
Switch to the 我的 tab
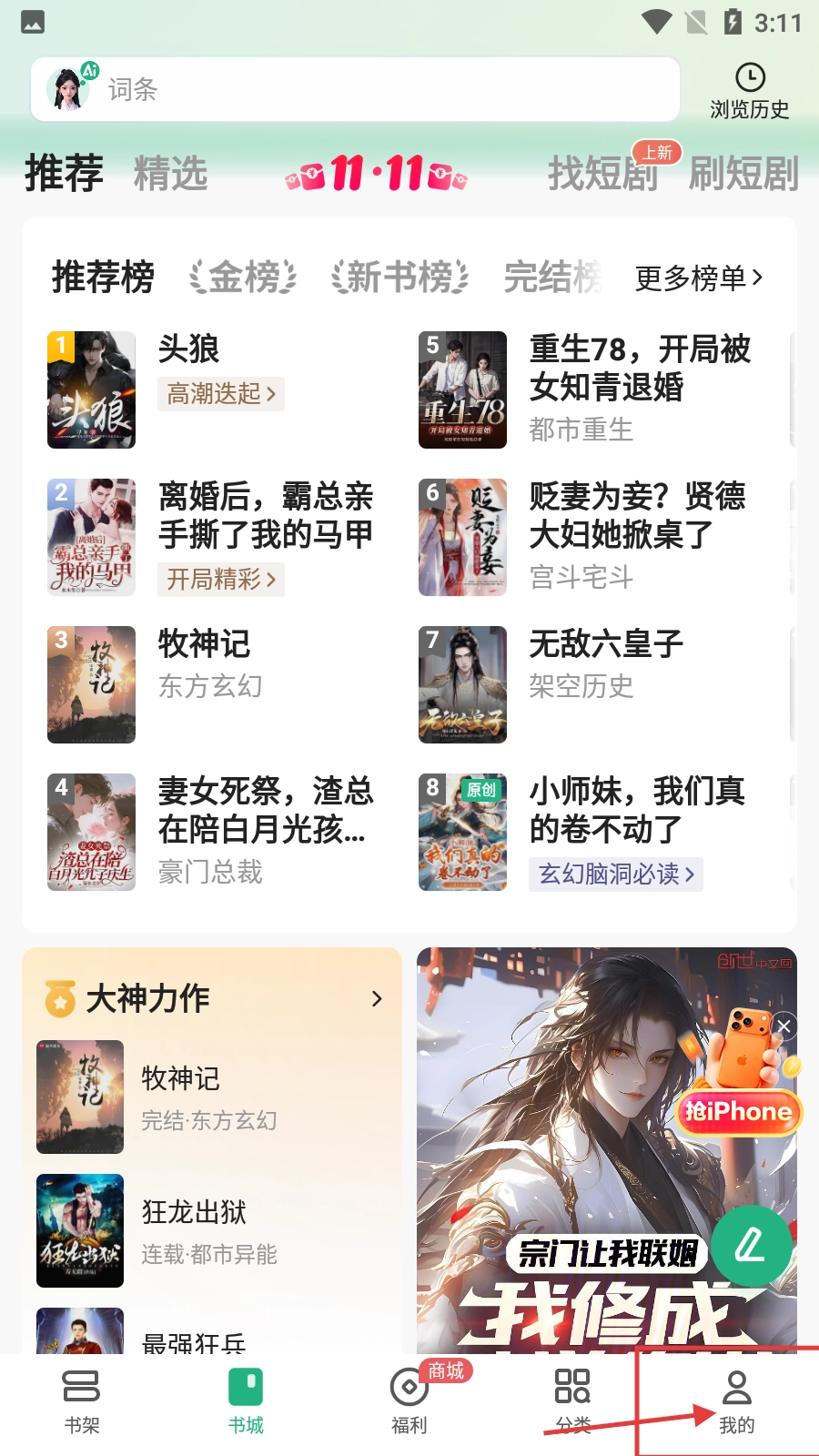(x=736, y=1401)
